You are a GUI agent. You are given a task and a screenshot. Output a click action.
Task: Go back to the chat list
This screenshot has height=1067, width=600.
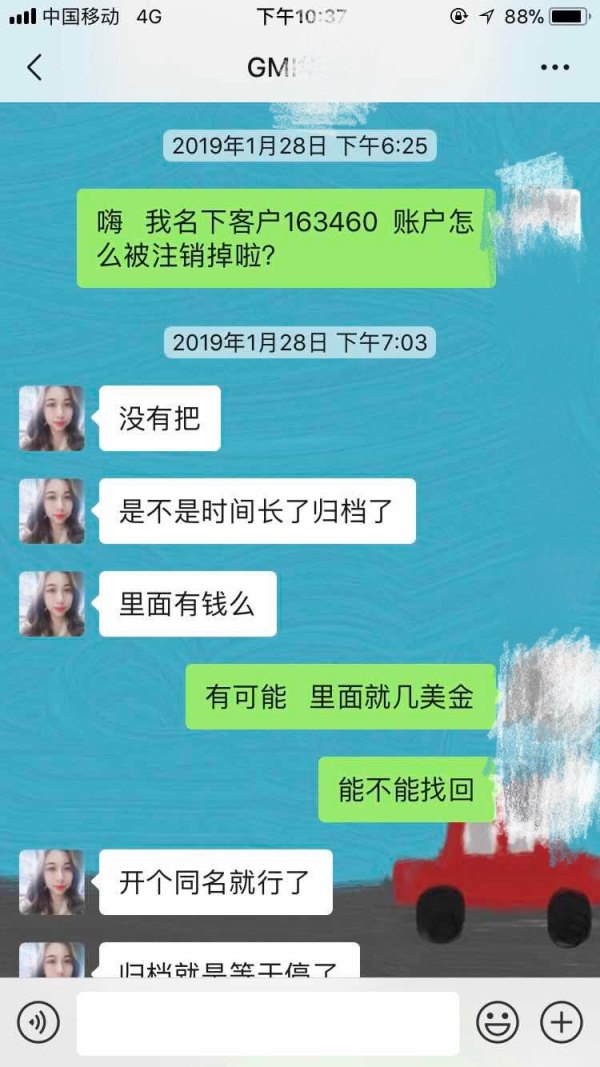point(35,68)
